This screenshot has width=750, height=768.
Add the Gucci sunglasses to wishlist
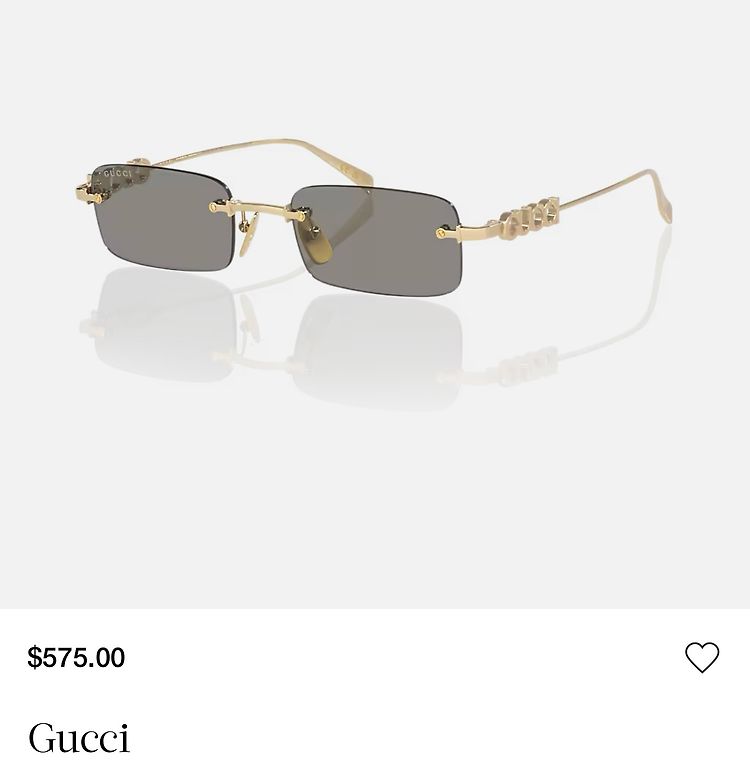(702, 657)
